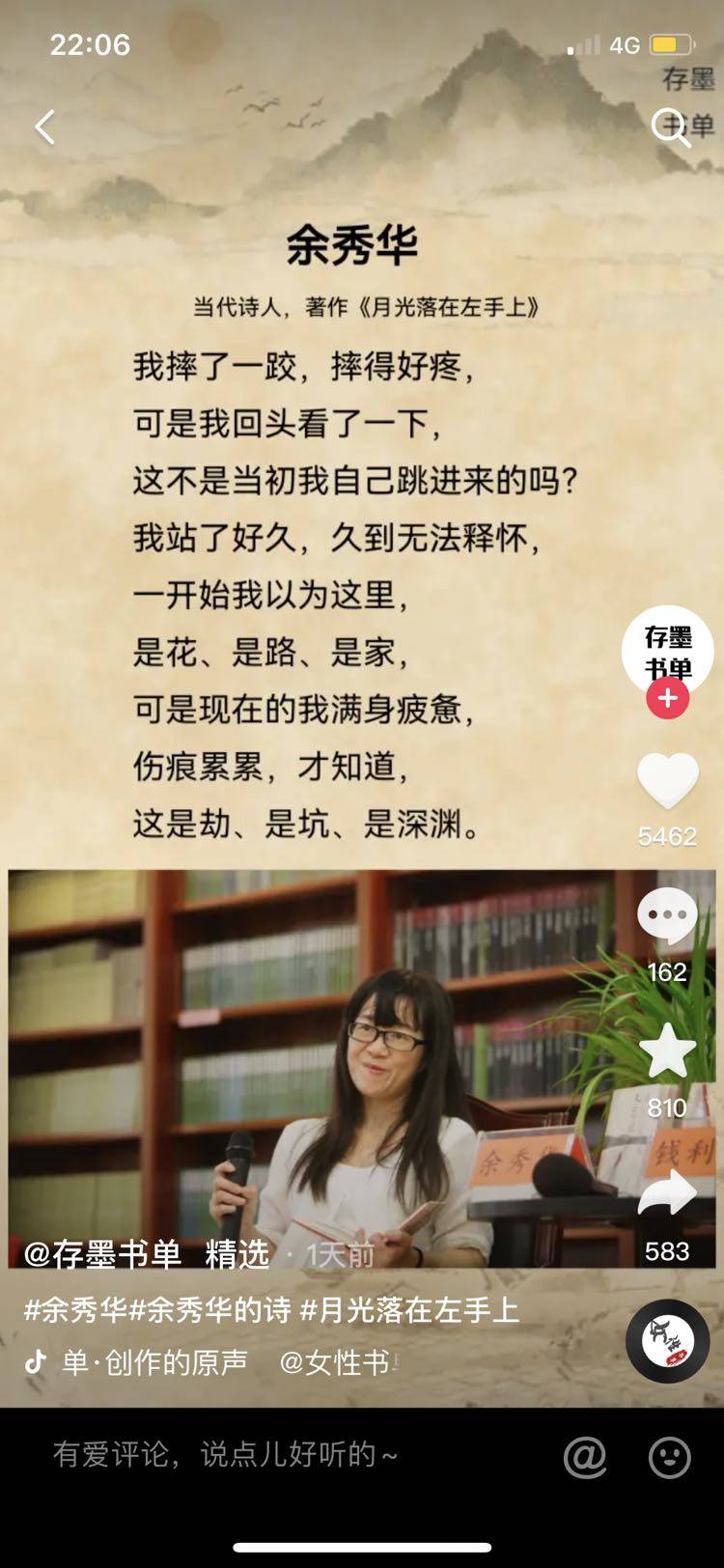Open 存墨书单 profile avatar
This screenshot has width=724, height=1568.
pyautogui.click(x=667, y=650)
